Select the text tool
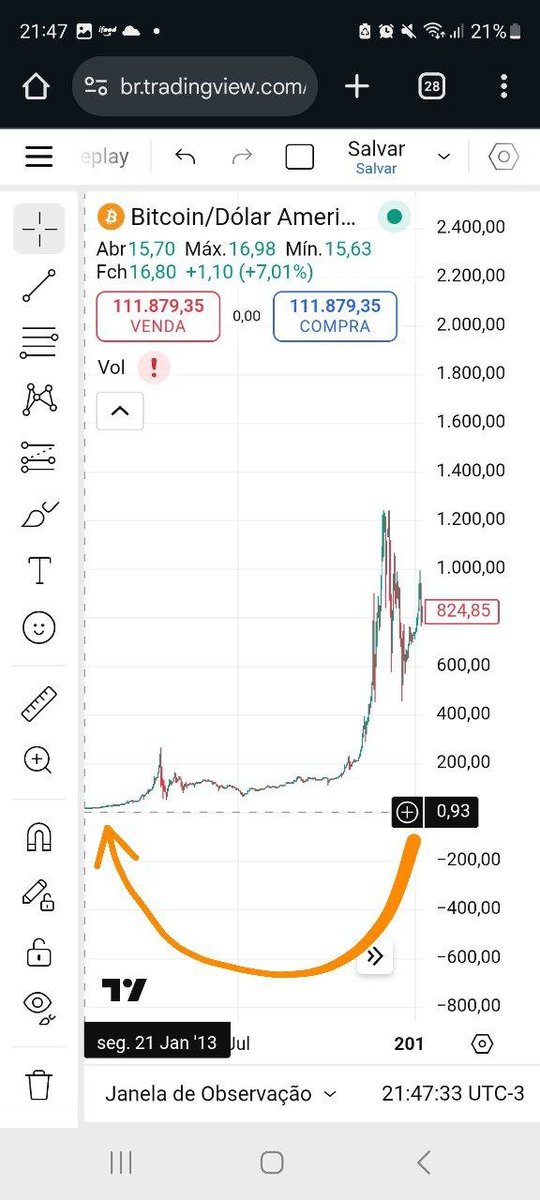The image size is (540, 1200). tap(39, 571)
